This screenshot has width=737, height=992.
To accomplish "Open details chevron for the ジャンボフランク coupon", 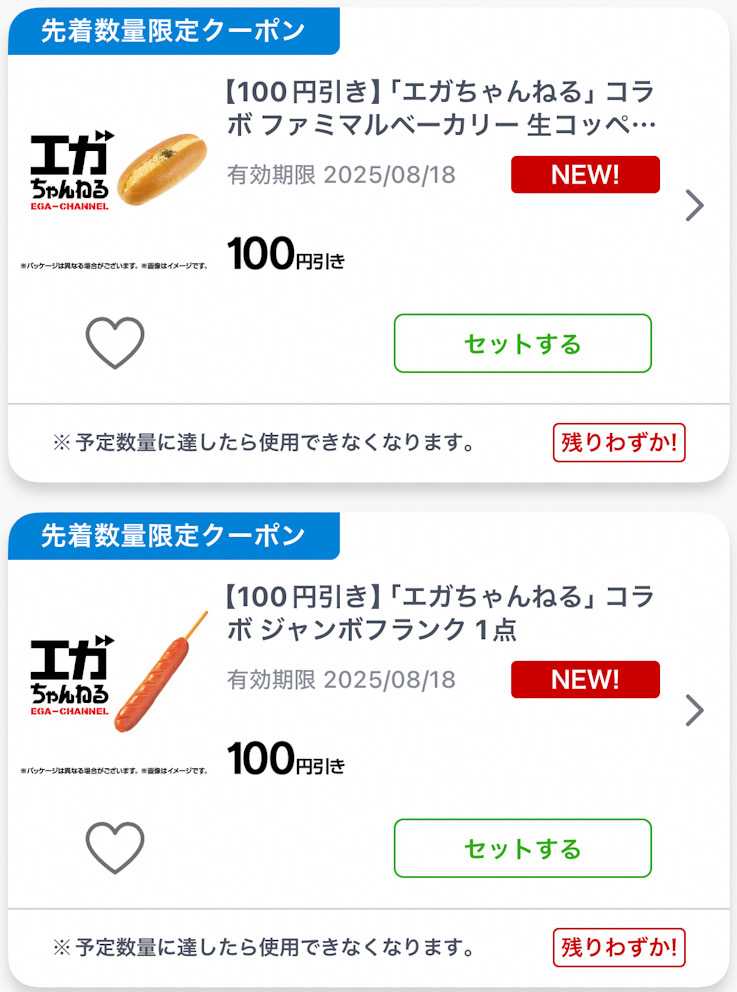I will (x=694, y=711).
